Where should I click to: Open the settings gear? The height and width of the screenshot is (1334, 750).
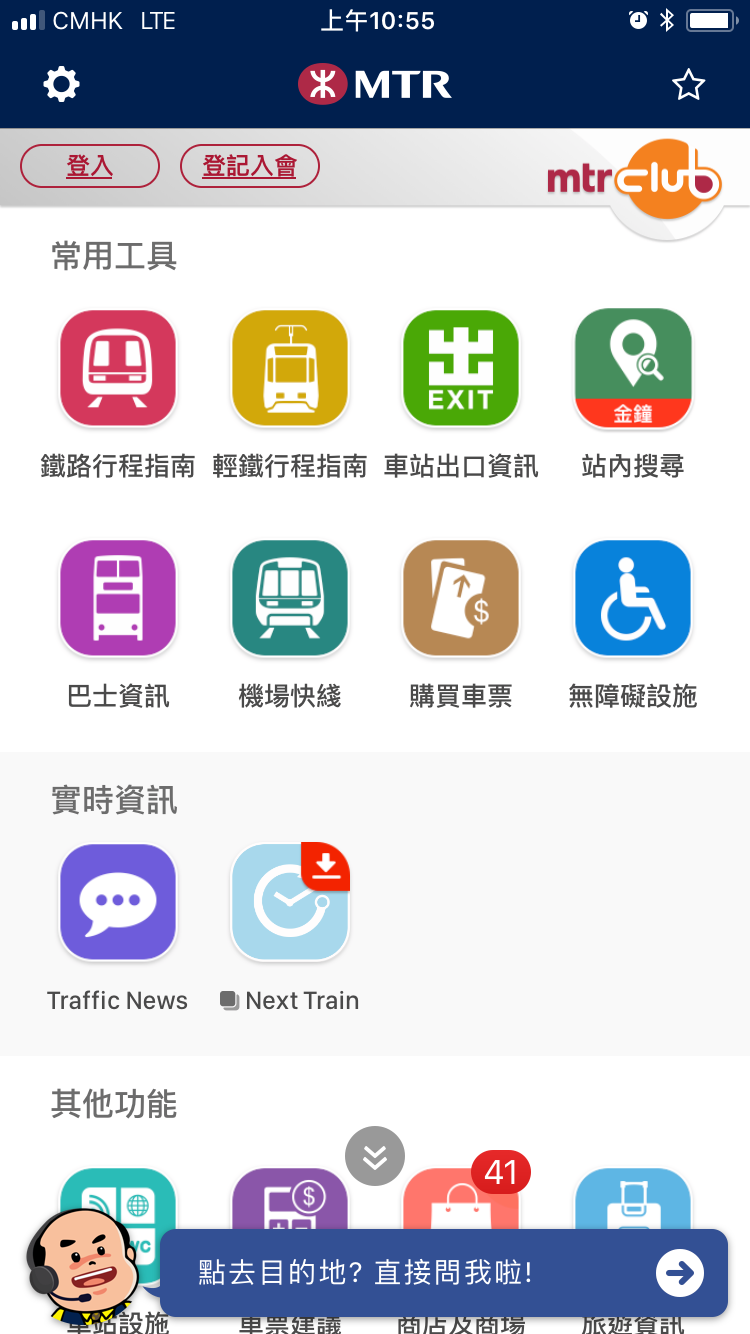coord(61,85)
